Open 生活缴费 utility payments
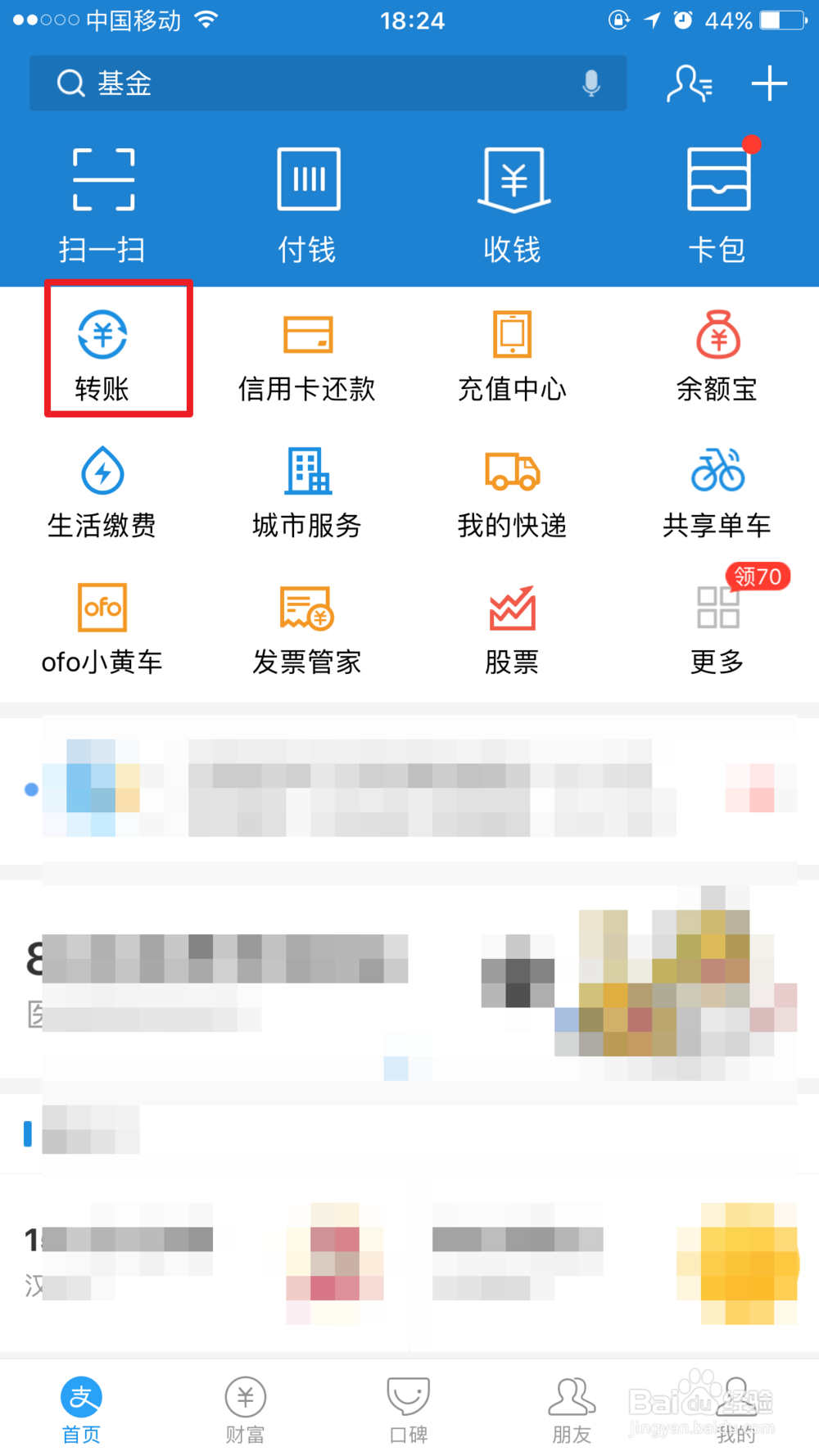The width and height of the screenshot is (819, 1456). [x=102, y=491]
